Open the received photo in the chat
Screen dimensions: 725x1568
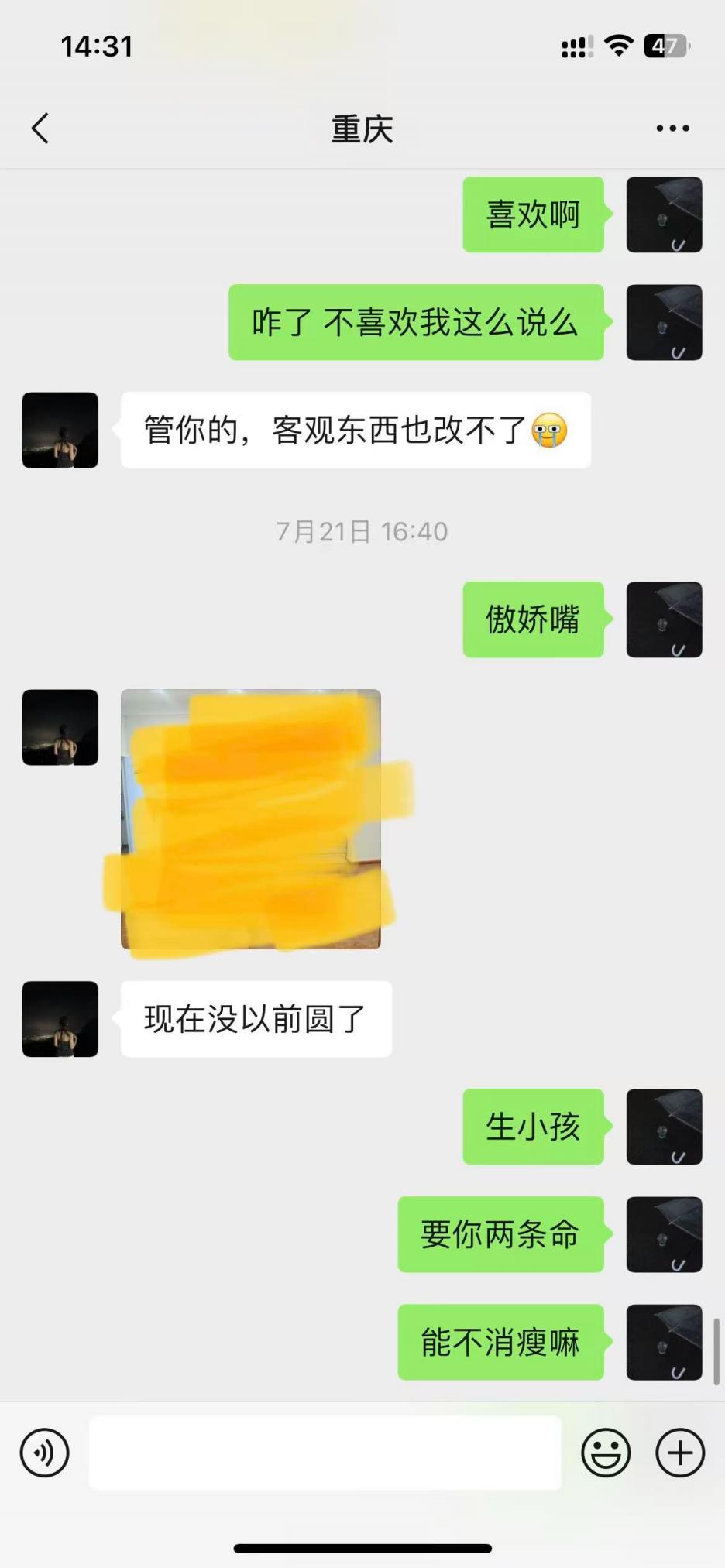coord(250,819)
